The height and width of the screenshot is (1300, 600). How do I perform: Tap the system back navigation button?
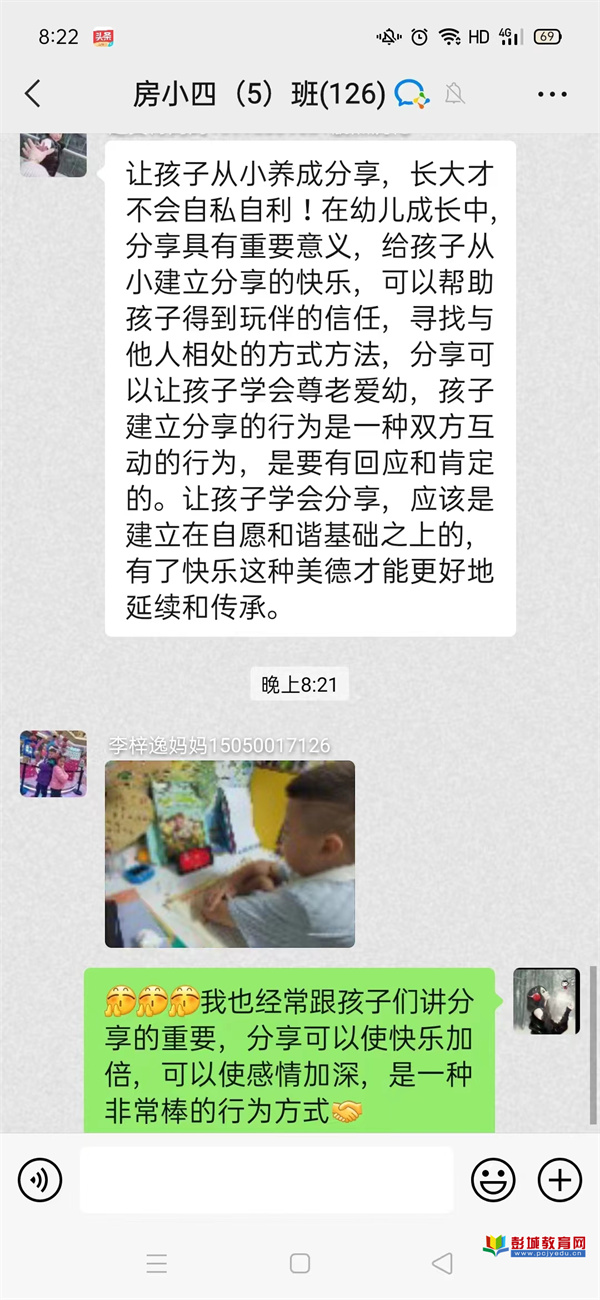click(442, 1263)
